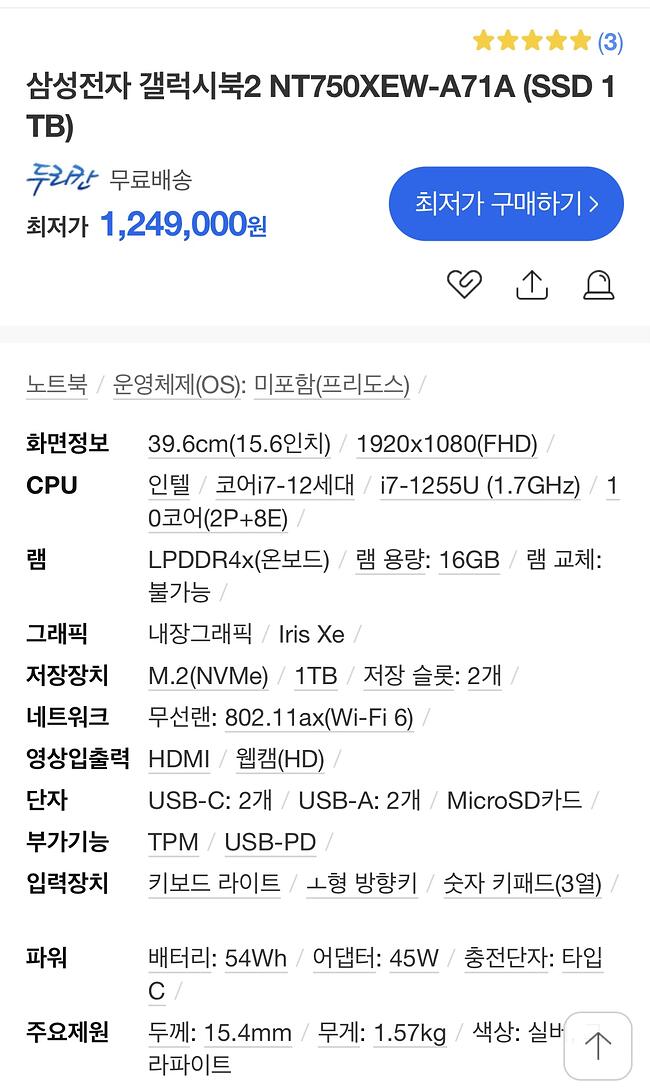650x1090 pixels.
Task: Tap the M.2(NVMe) spec link
Action: (x=209, y=676)
